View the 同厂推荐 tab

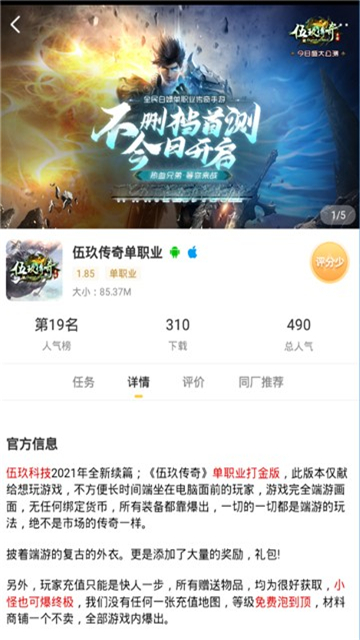tap(261, 382)
